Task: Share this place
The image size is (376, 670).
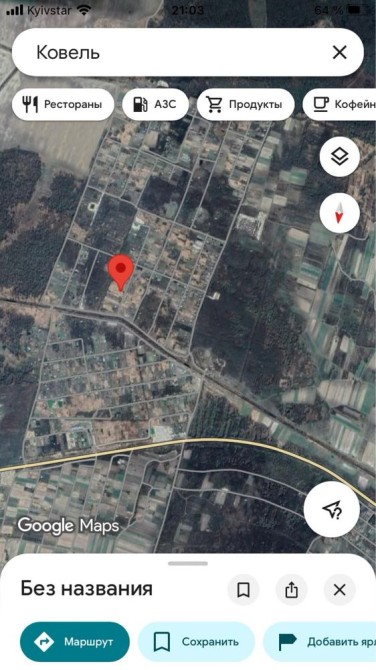Action: [x=291, y=590]
